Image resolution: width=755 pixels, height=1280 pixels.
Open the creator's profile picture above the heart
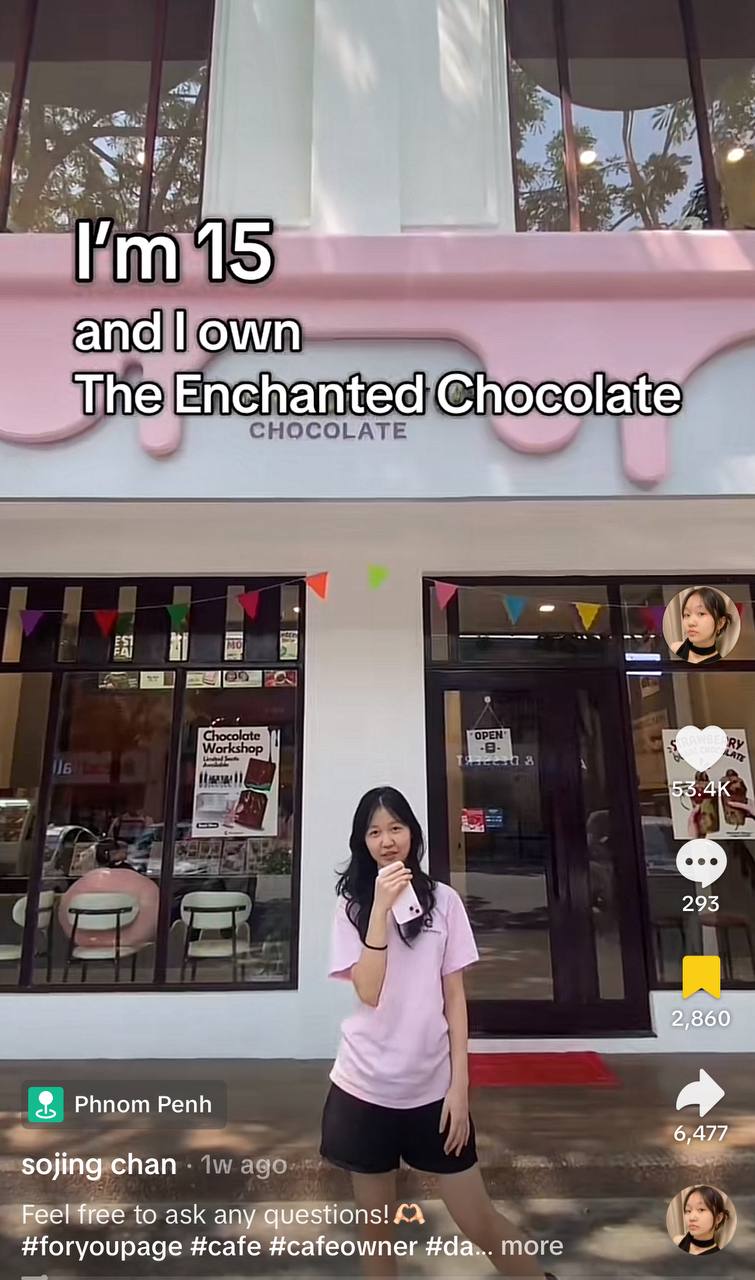(701, 624)
